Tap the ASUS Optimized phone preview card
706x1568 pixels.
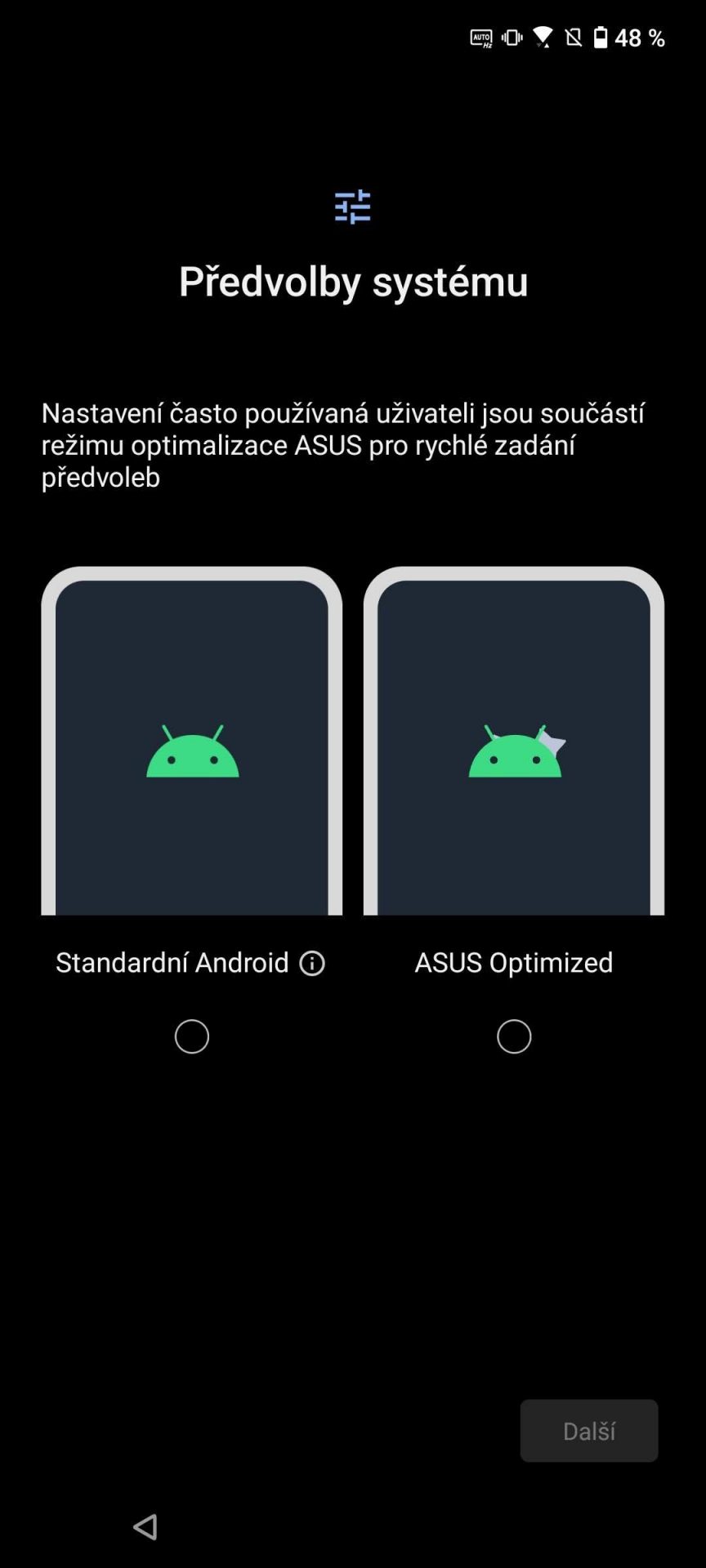514,741
